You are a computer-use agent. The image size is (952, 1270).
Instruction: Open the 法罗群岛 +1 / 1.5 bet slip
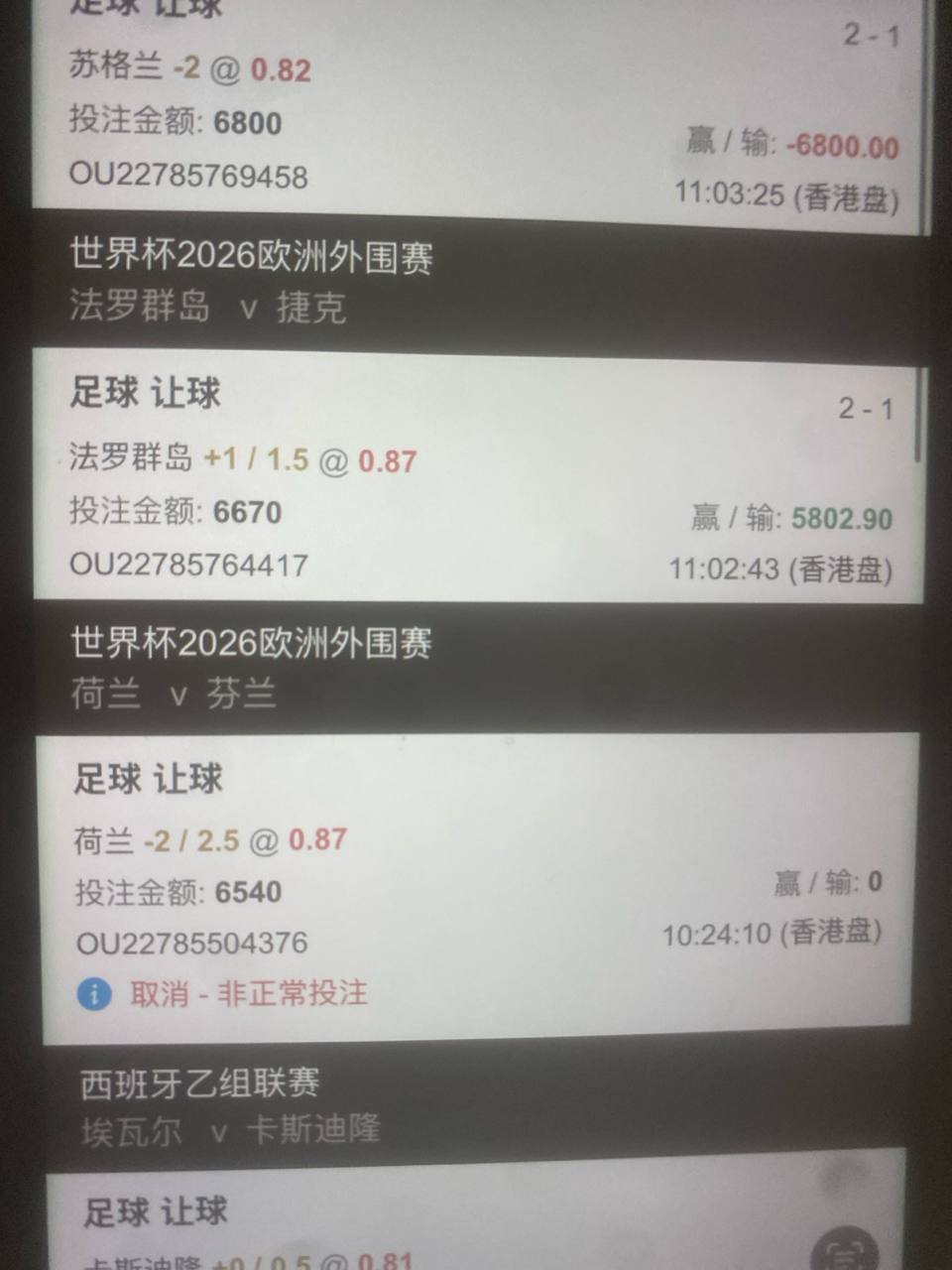[476, 474]
